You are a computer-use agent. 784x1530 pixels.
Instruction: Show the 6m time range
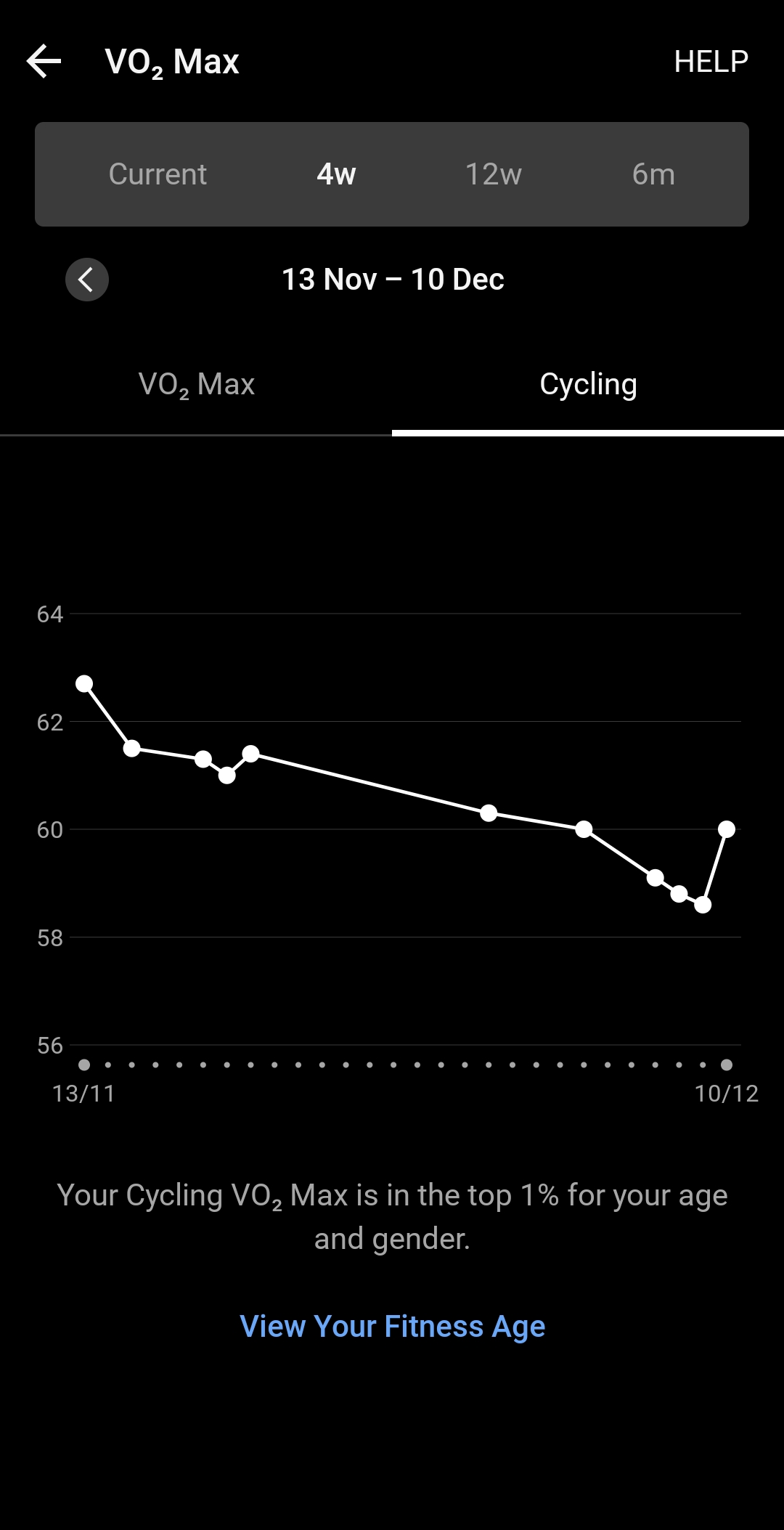653,174
